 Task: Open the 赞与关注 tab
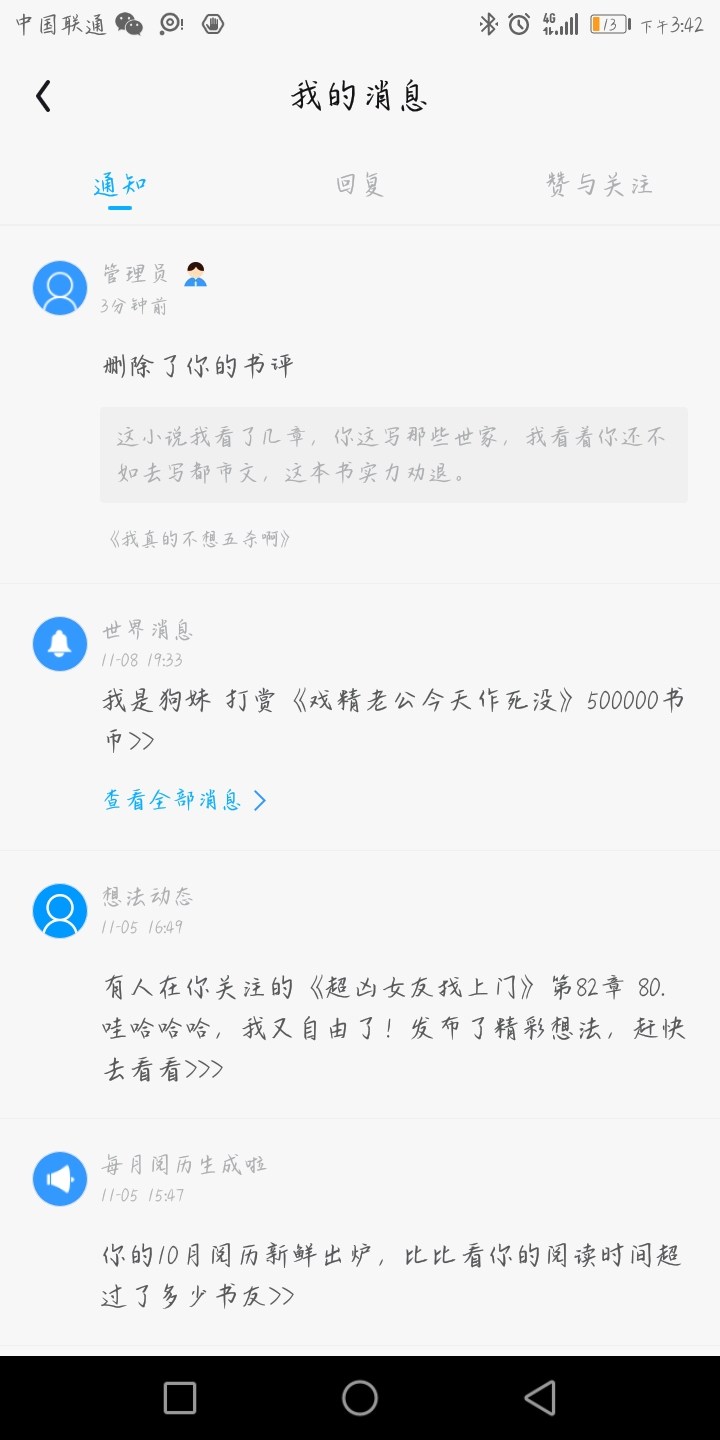click(599, 185)
